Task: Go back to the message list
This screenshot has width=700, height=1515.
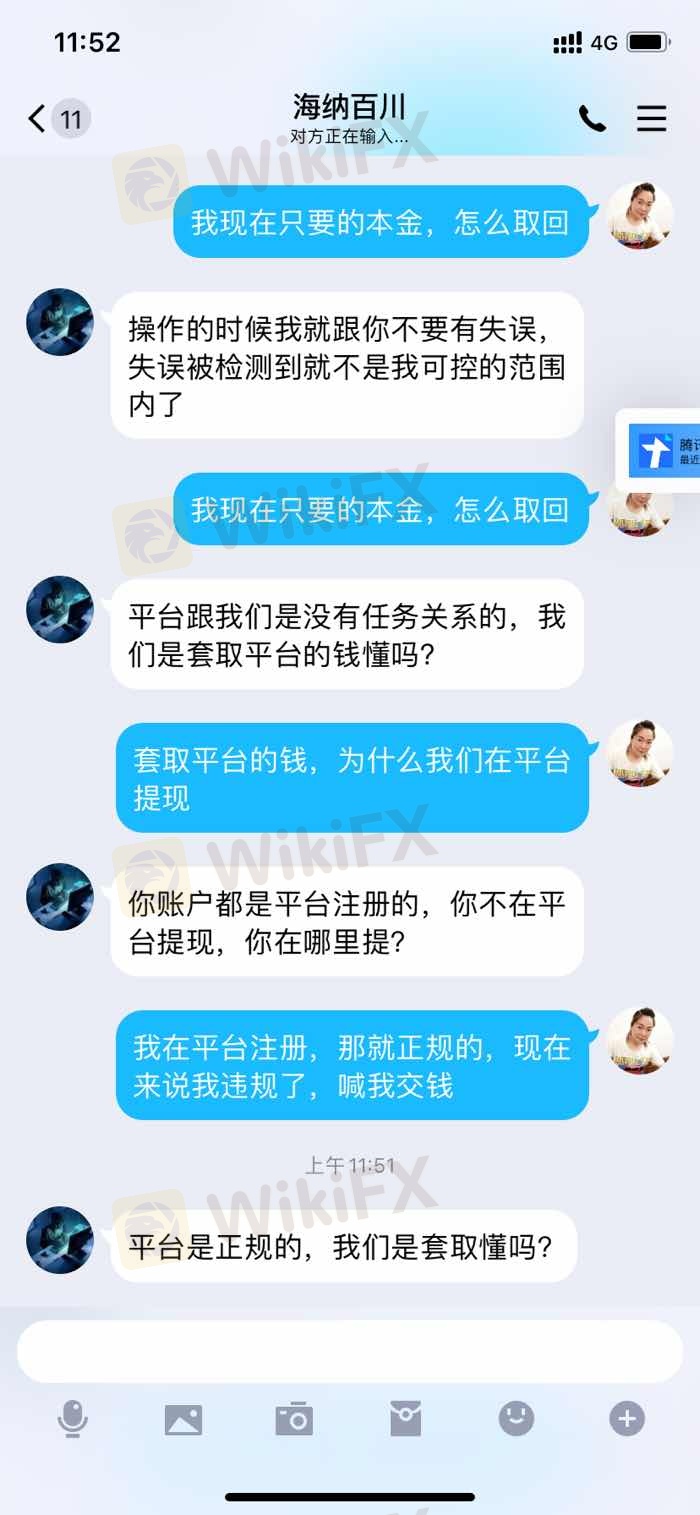Action: 38,119
